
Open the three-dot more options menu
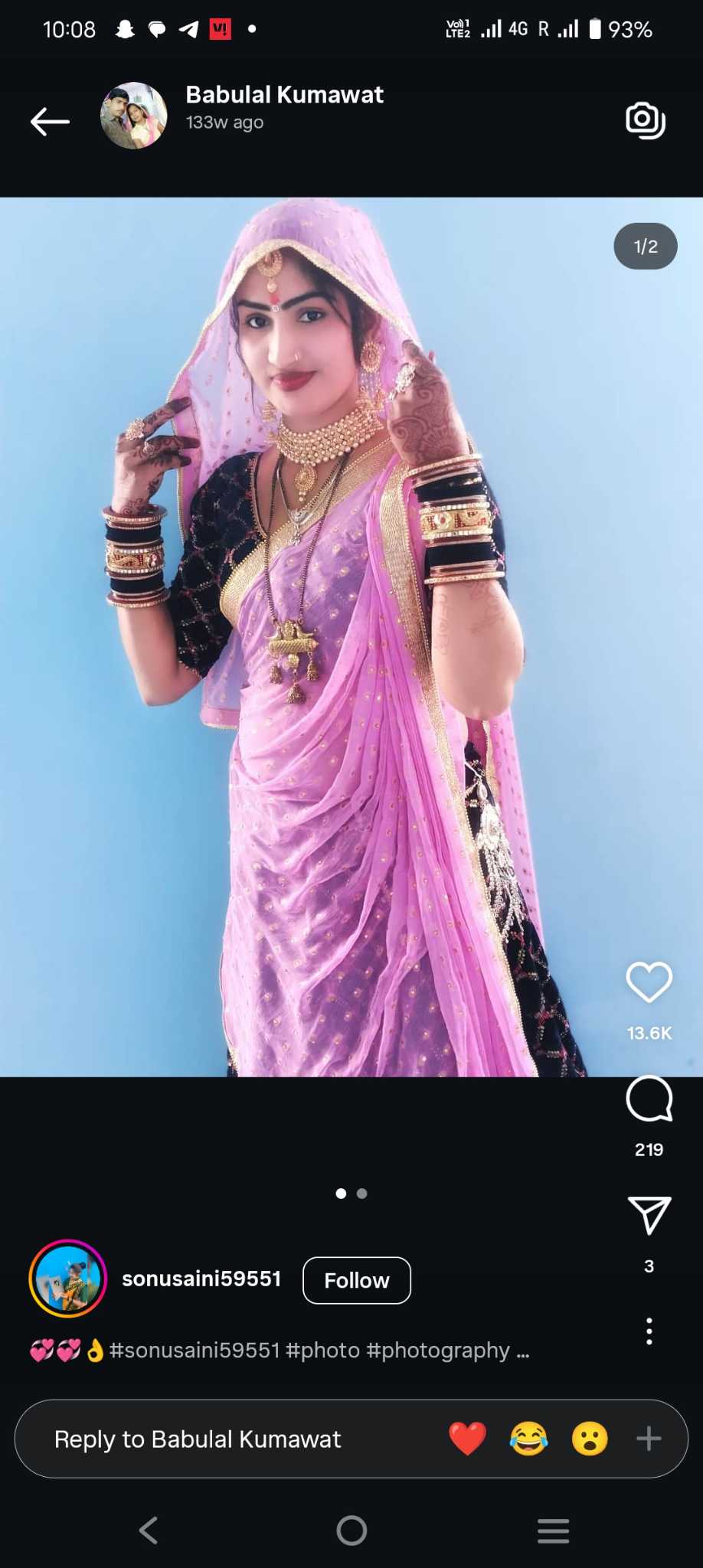649,1331
